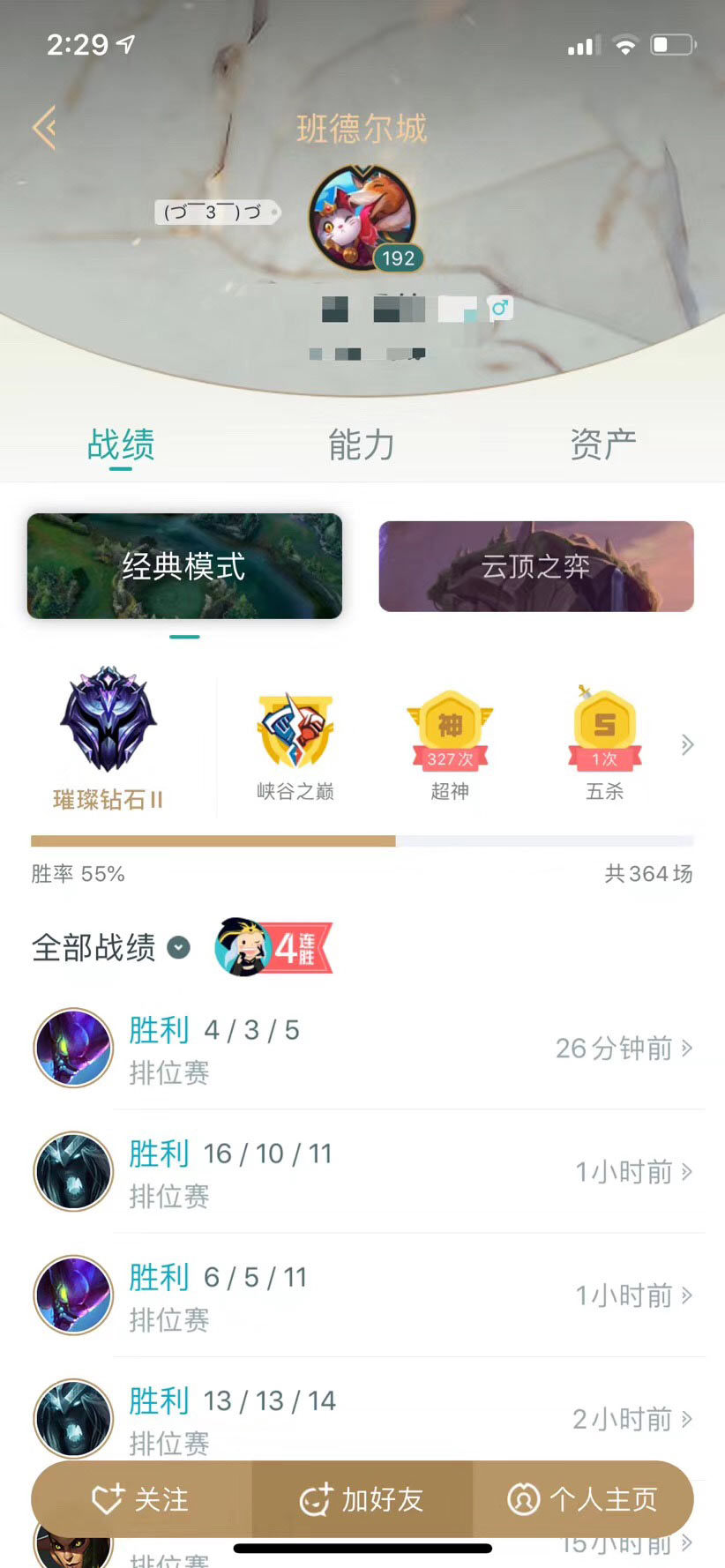Select the 经典模式 game mode card
Viewport: 725px width, 1568px height.
click(x=184, y=566)
